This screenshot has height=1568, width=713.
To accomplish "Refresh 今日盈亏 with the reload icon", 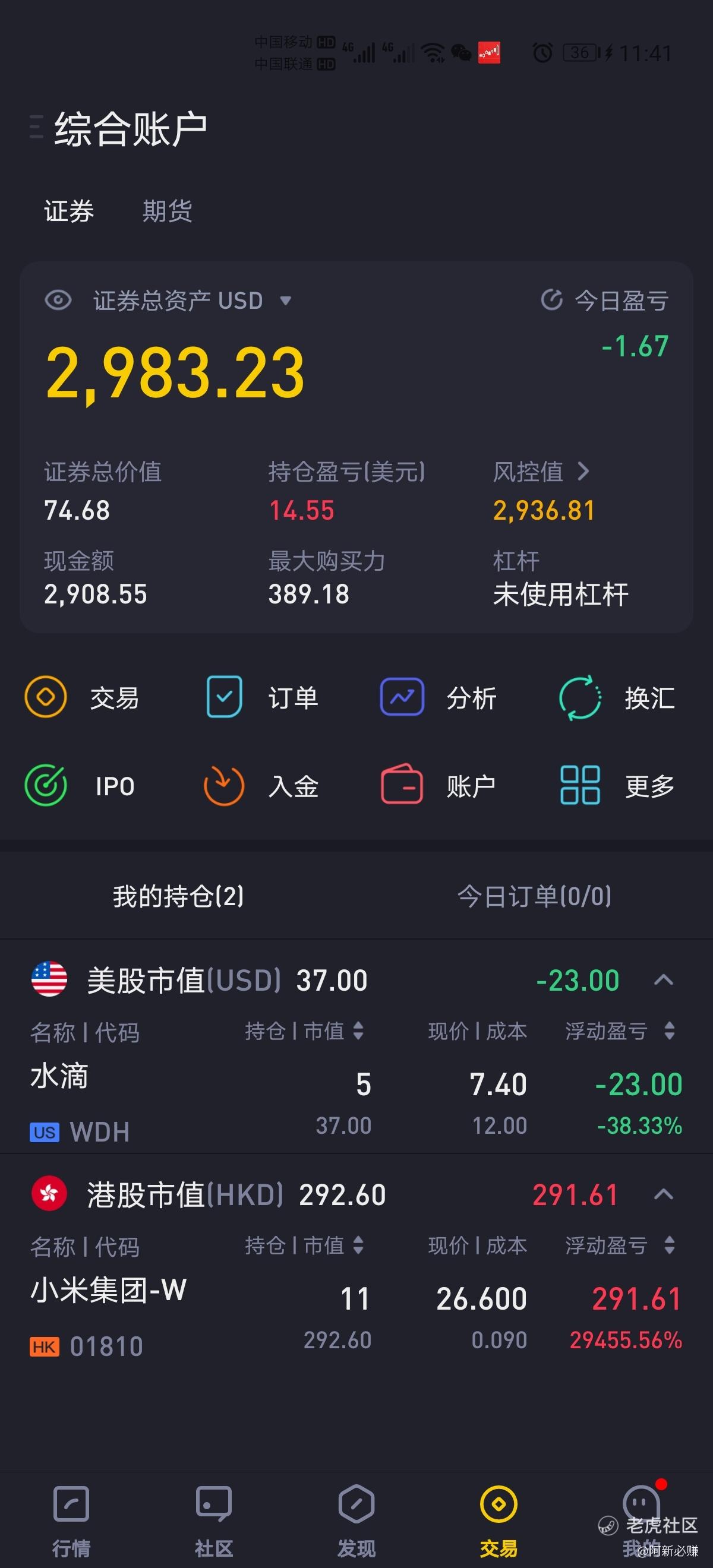I will [551, 300].
